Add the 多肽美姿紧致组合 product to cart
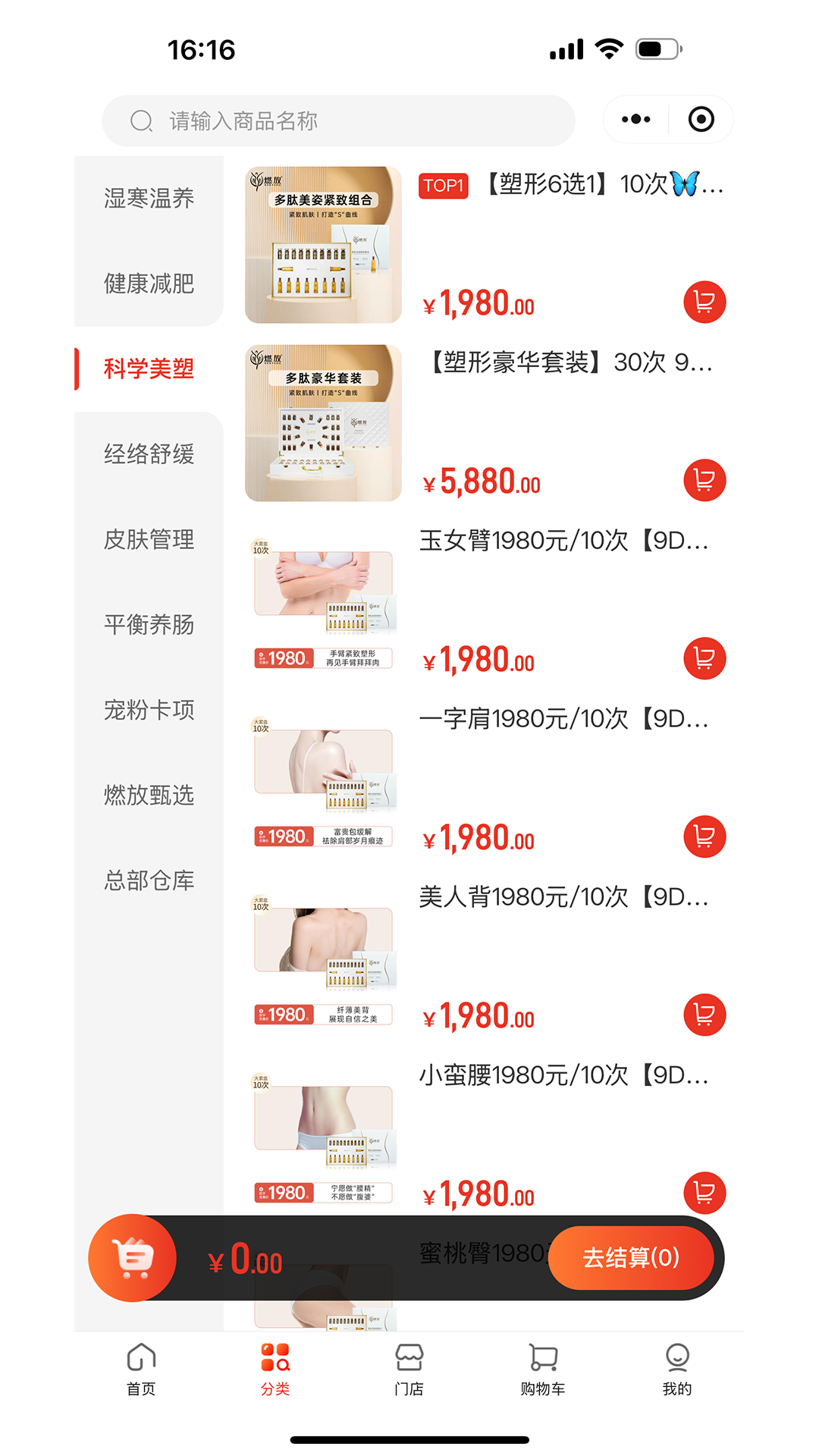The width and height of the screenshot is (819, 1456). (x=704, y=301)
